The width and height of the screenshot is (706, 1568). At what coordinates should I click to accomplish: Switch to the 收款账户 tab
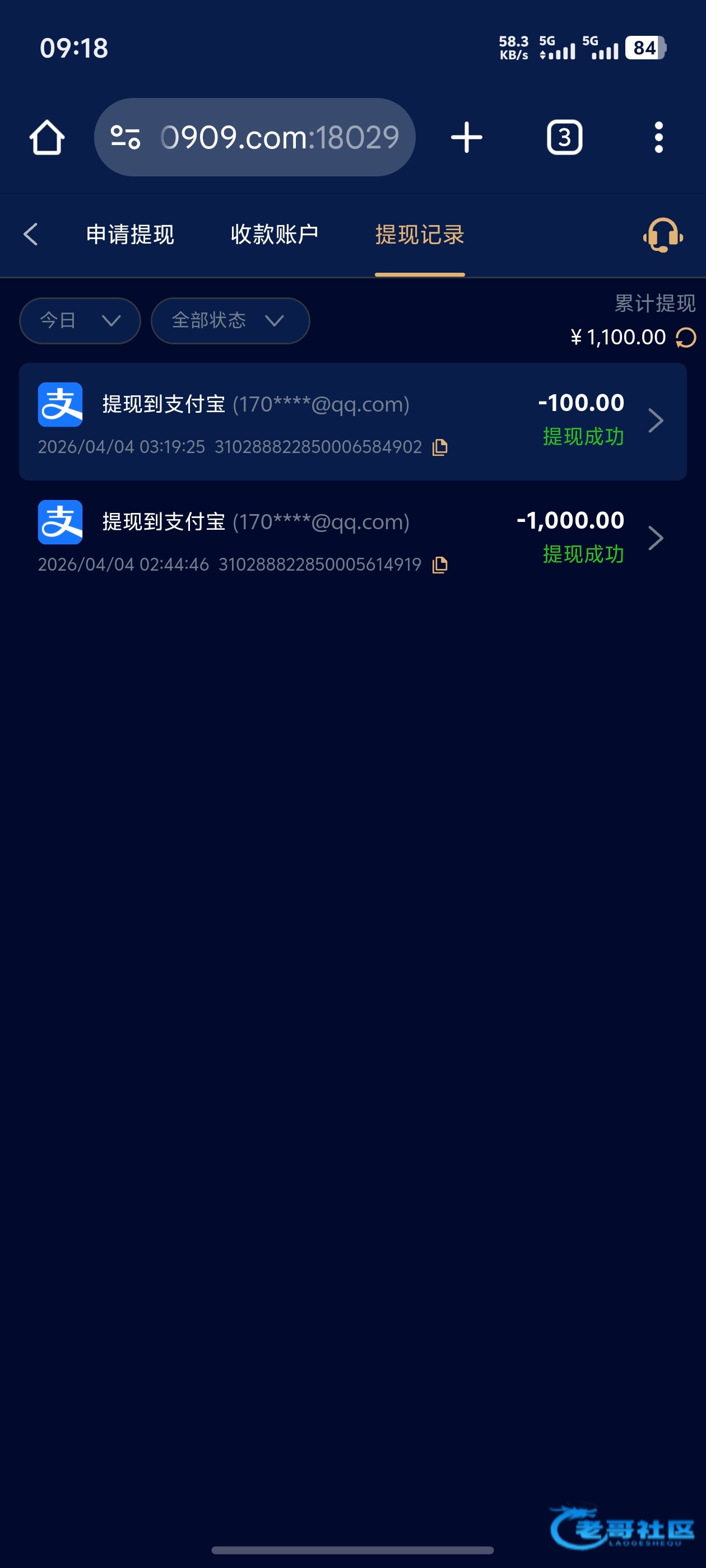coord(274,234)
